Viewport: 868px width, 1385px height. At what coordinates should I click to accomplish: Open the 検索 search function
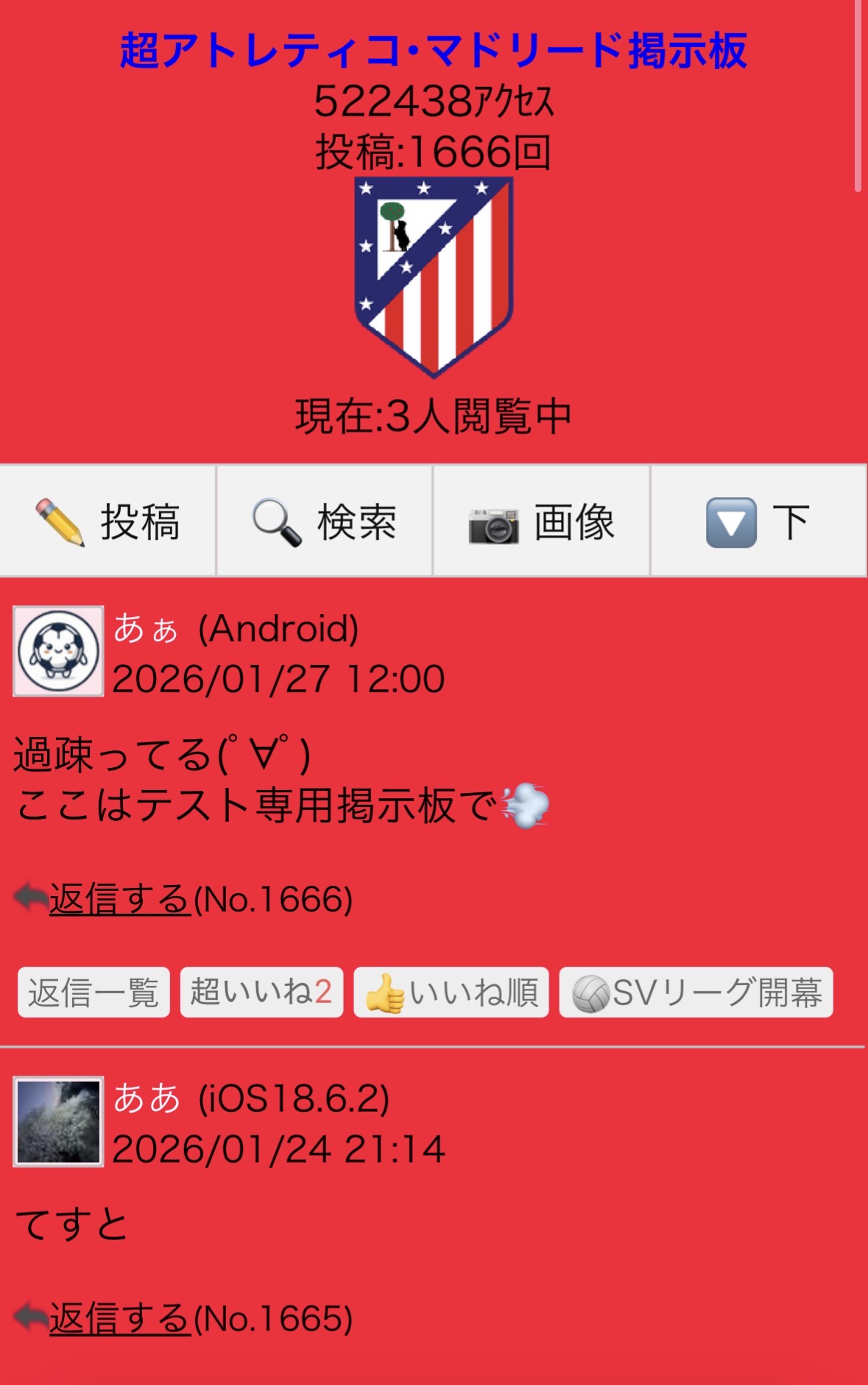[325, 521]
